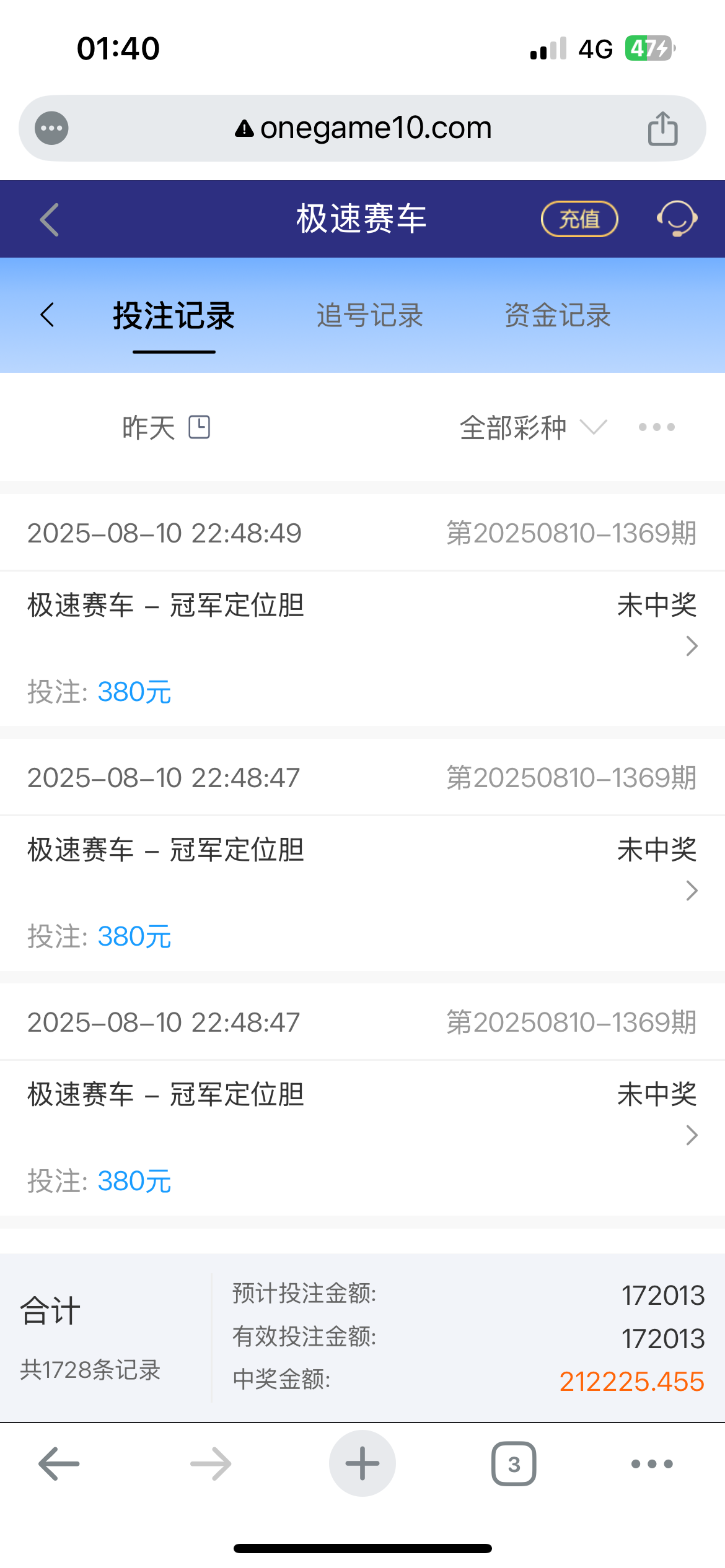Open a new tab with the plus icon

[x=362, y=1463]
